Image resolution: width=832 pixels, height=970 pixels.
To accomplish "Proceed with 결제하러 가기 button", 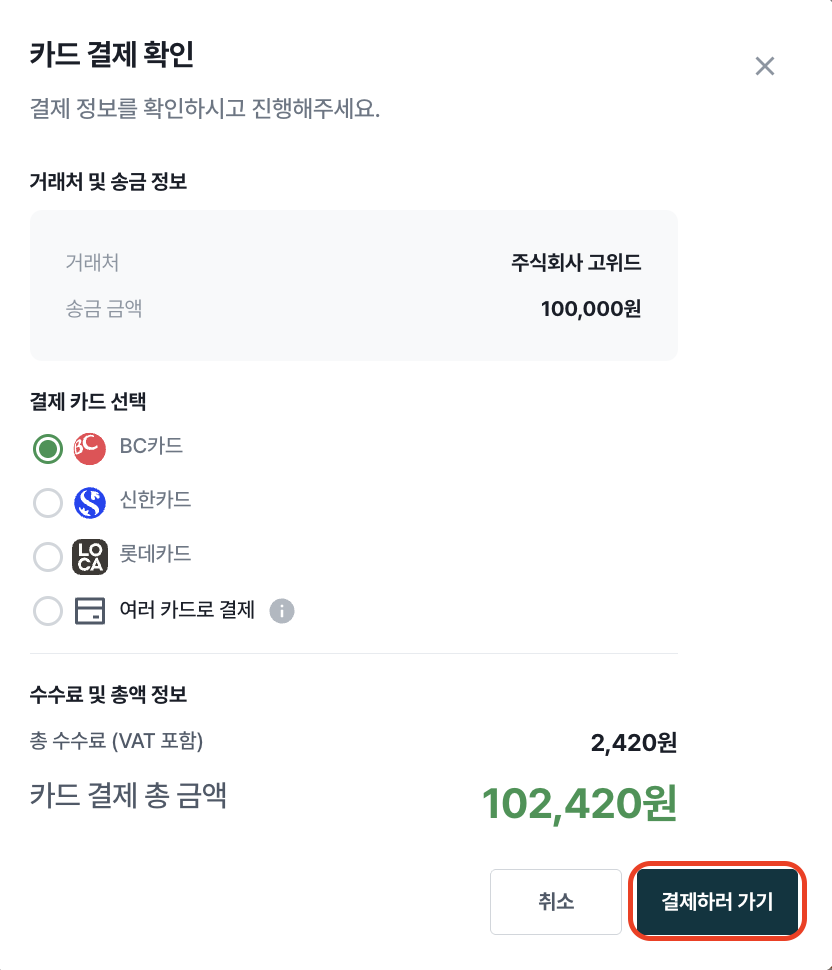I will click(x=718, y=901).
